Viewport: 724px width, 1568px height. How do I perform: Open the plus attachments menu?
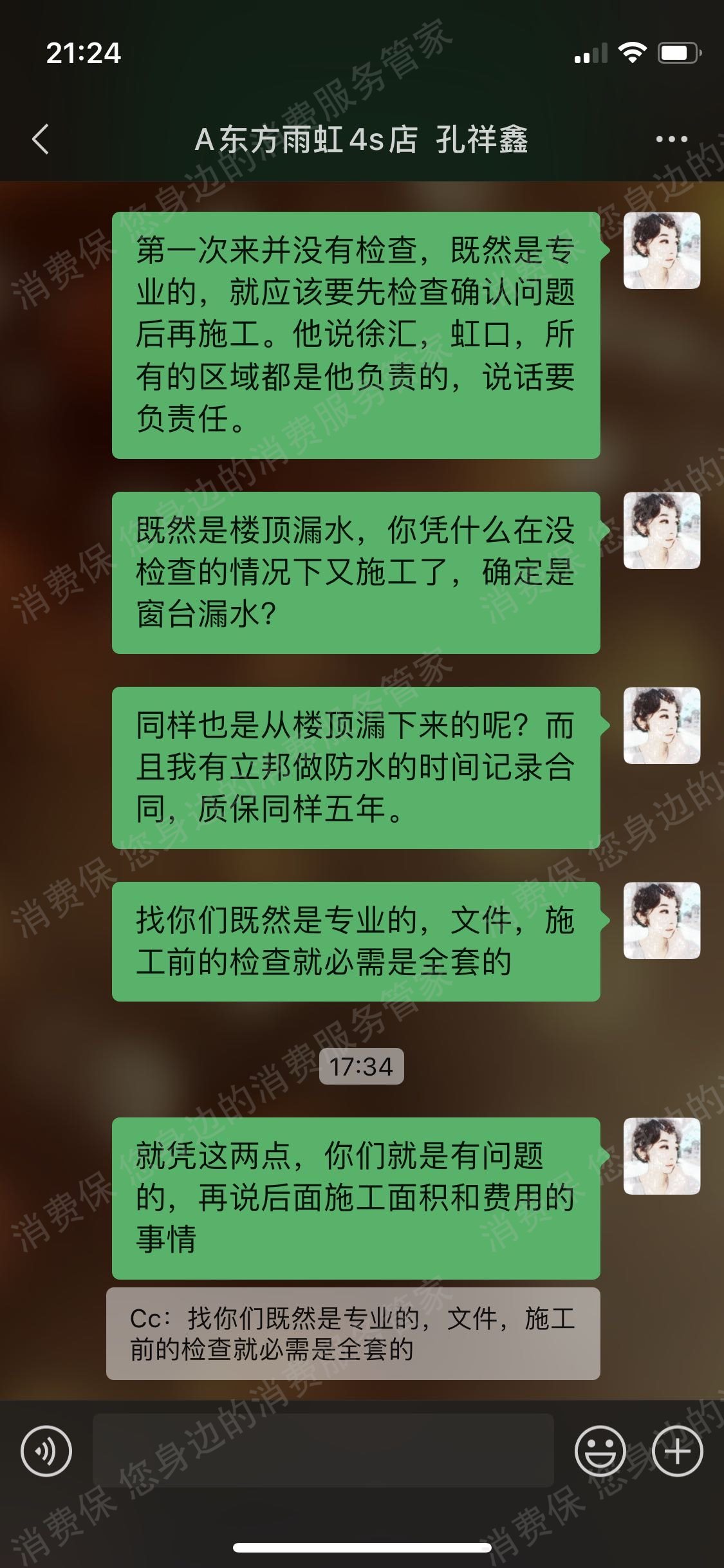(677, 1451)
